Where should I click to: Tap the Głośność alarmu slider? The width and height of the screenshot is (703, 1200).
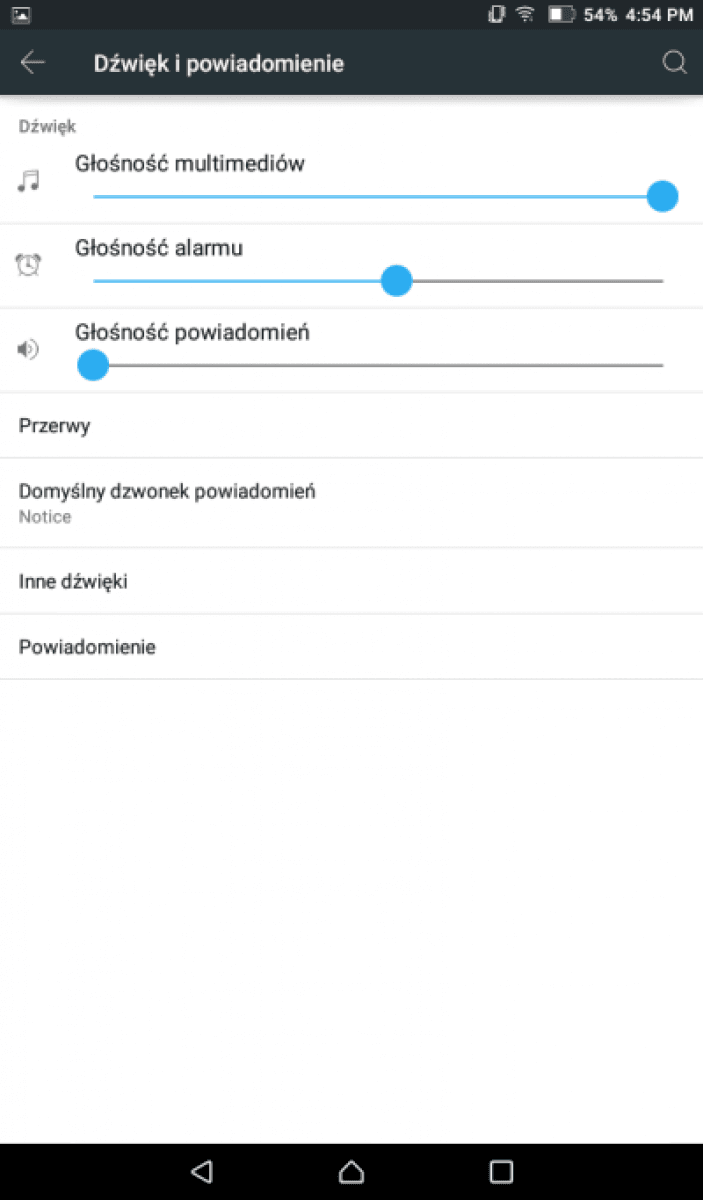(x=378, y=281)
